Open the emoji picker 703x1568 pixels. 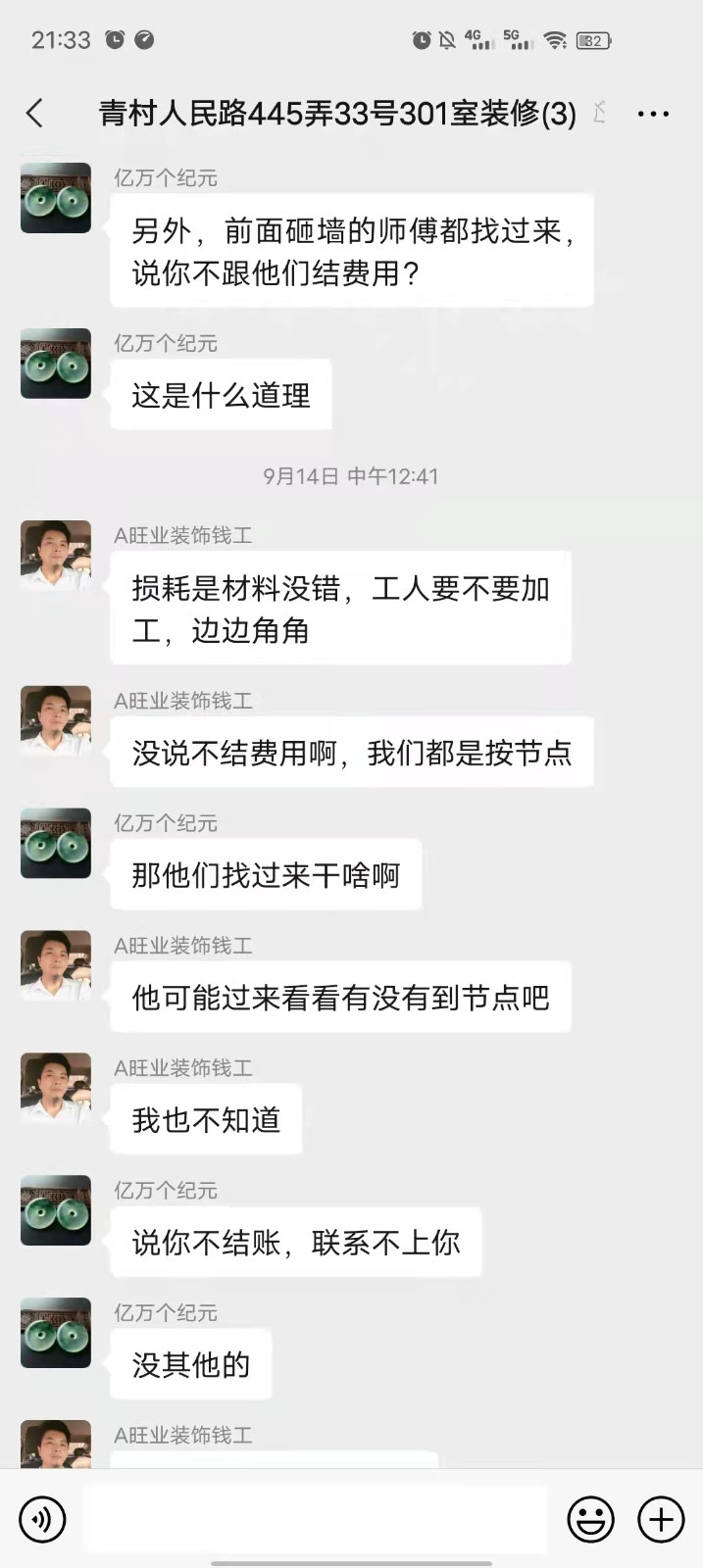pyautogui.click(x=590, y=1519)
